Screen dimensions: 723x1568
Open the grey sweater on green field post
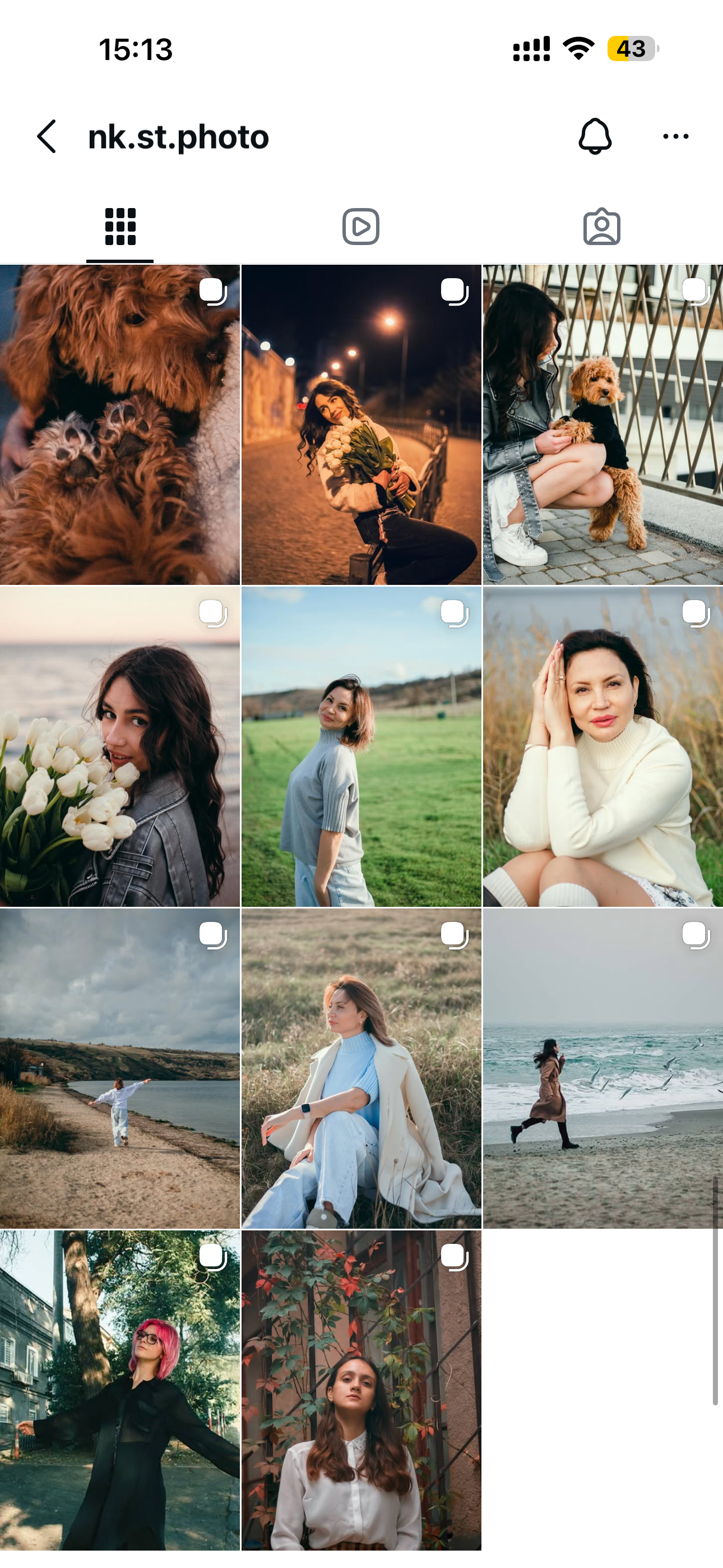pyautogui.click(x=361, y=746)
